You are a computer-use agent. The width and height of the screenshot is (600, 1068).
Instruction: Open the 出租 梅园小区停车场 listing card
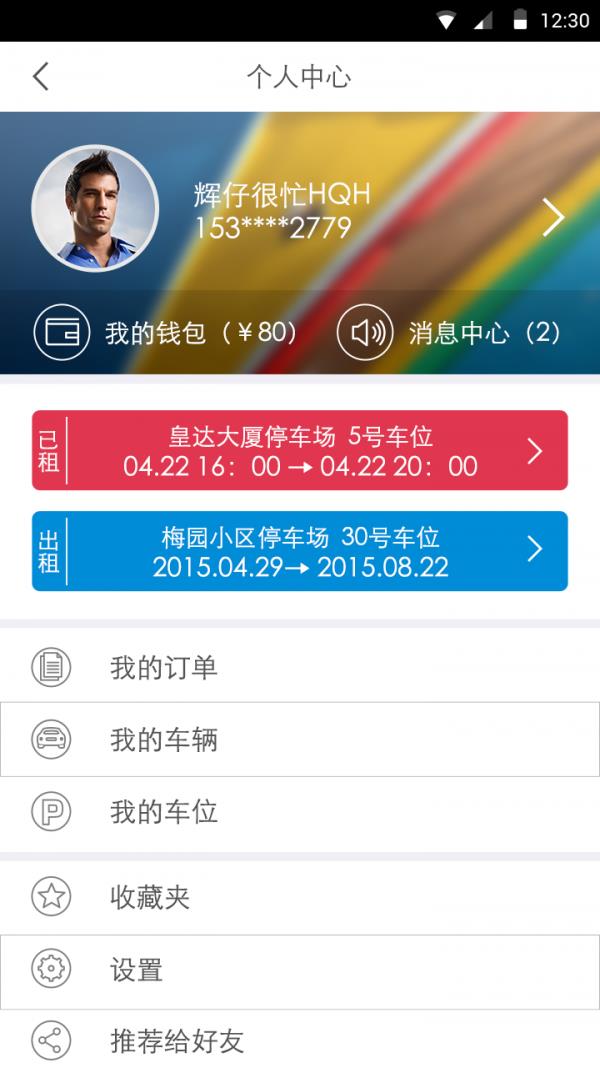click(300, 551)
